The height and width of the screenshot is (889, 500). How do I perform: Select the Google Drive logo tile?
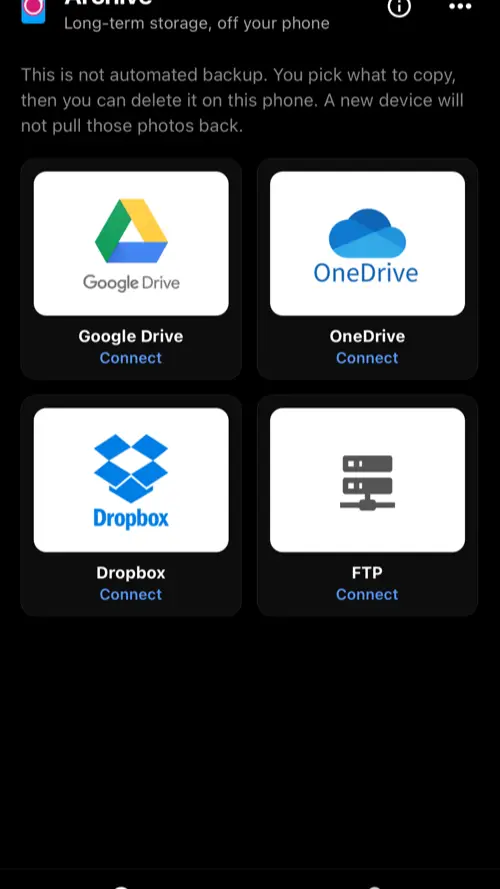[131, 243]
